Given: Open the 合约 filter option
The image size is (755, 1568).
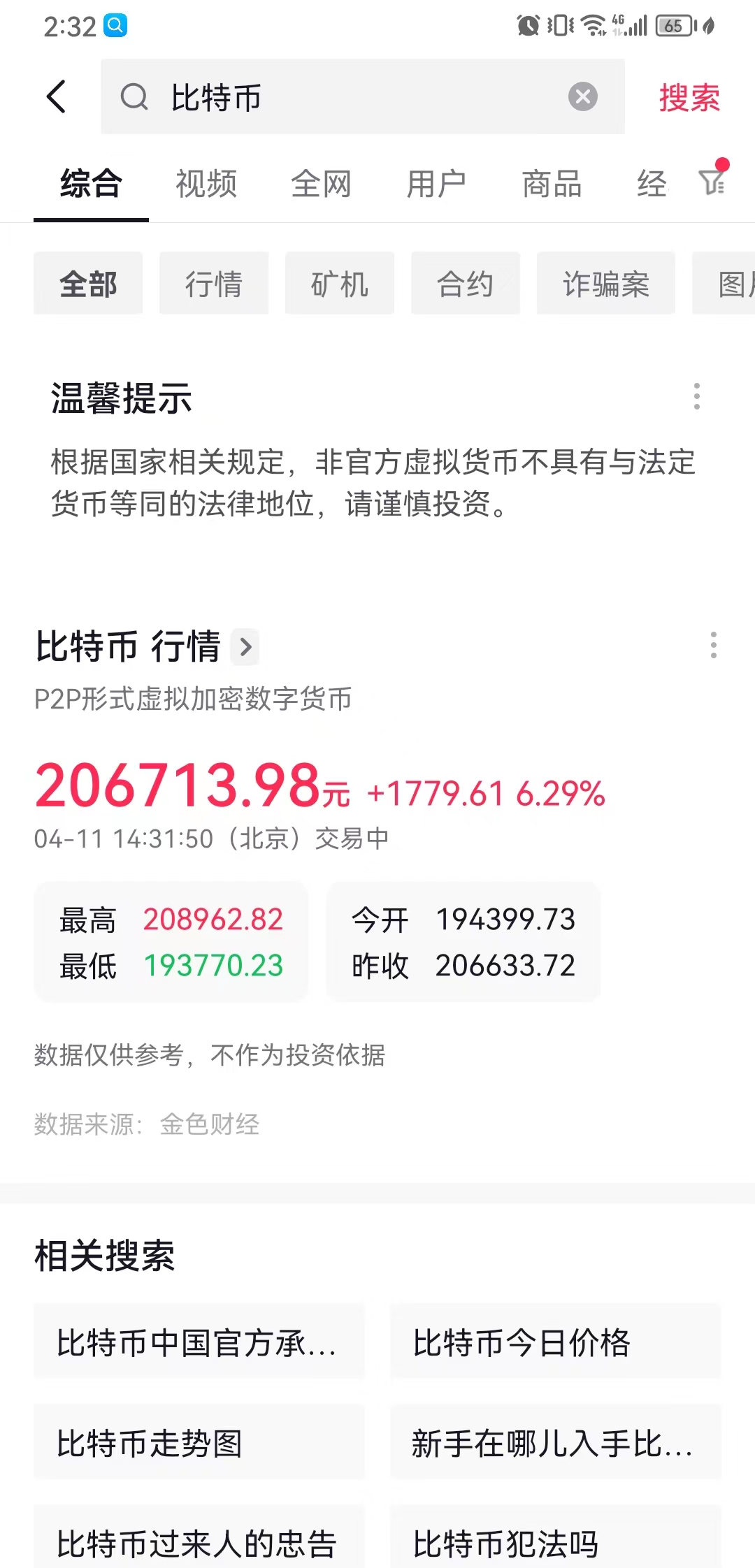Looking at the screenshot, I should coord(465,283).
